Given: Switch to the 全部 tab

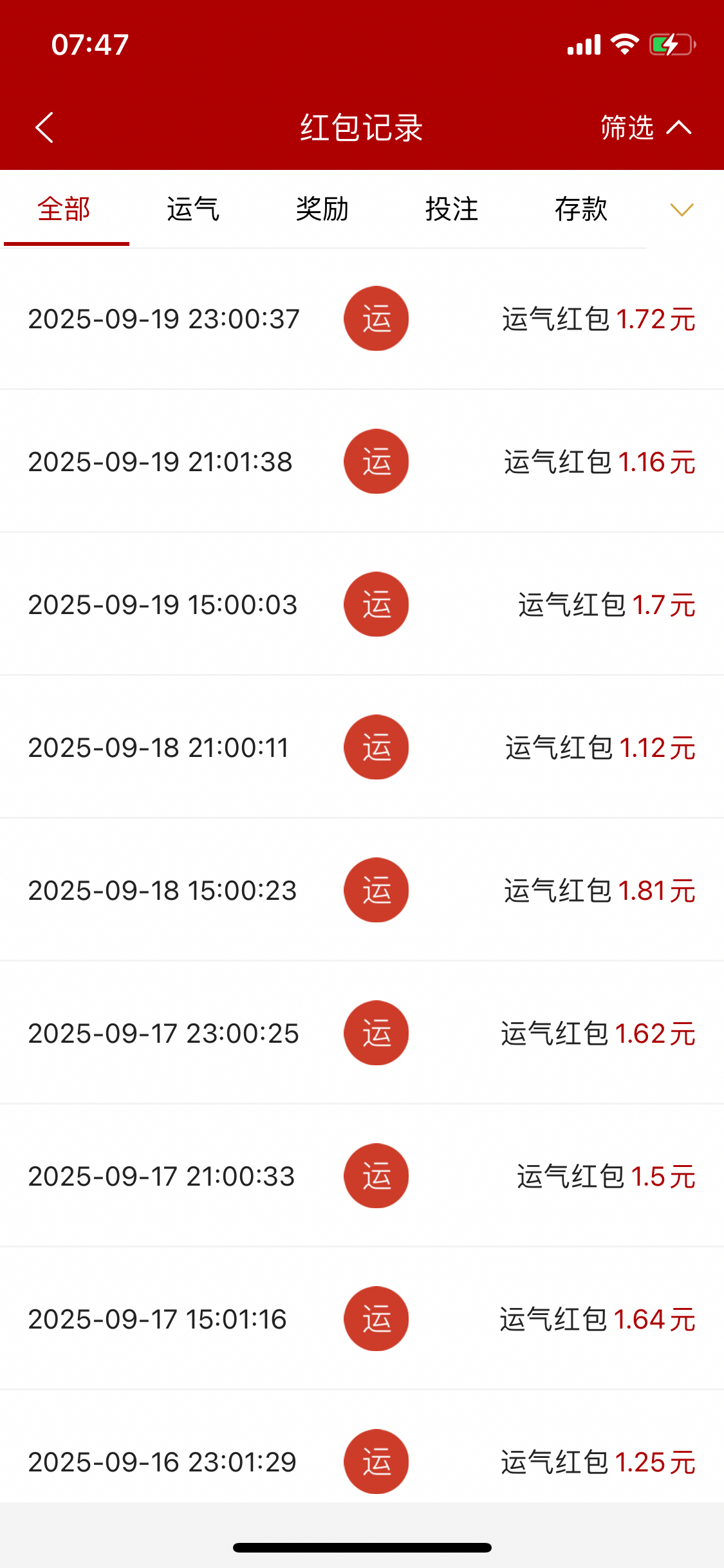Looking at the screenshot, I should [64, 209].
